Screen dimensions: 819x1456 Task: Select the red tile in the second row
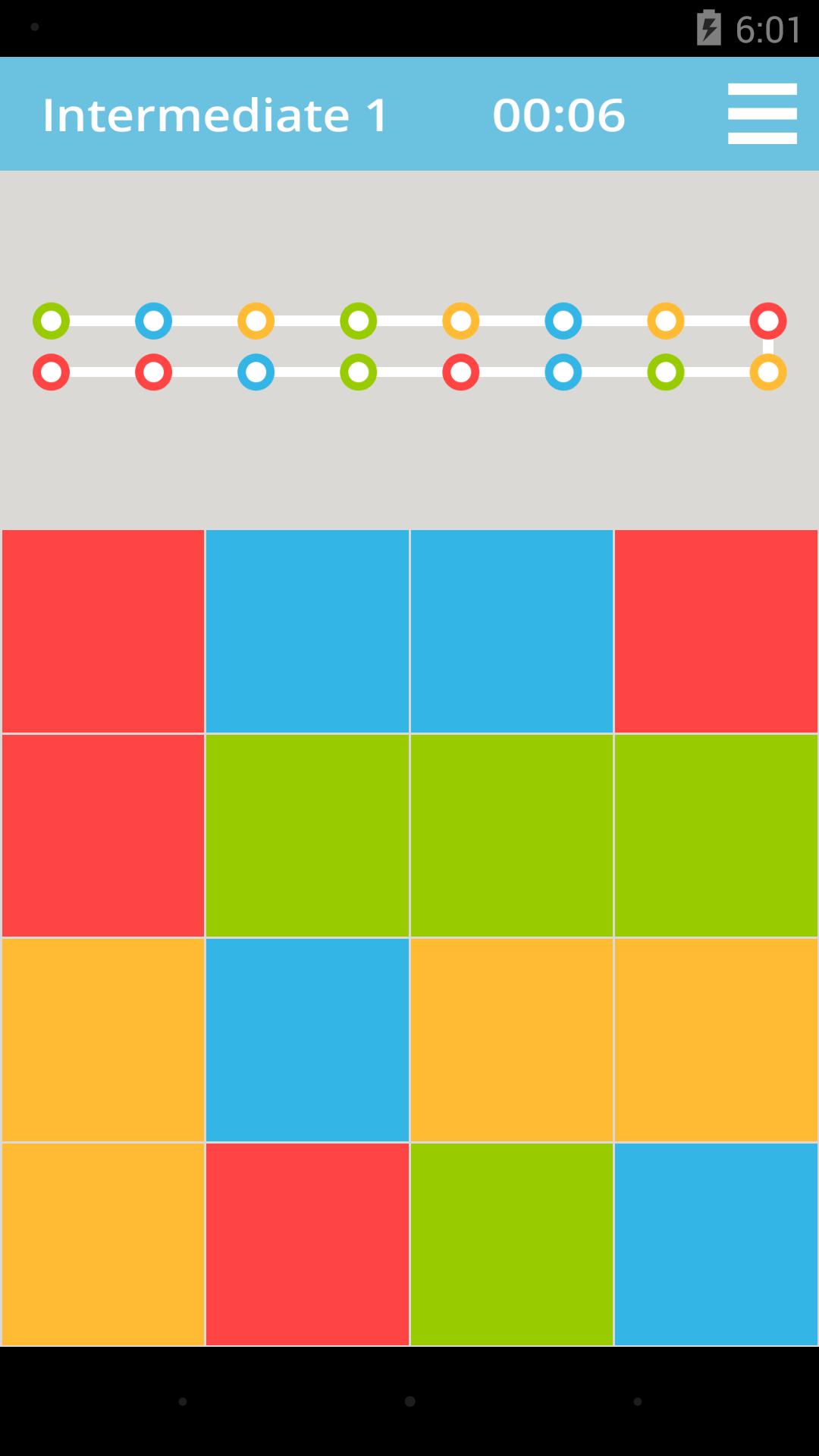point(103,835)
